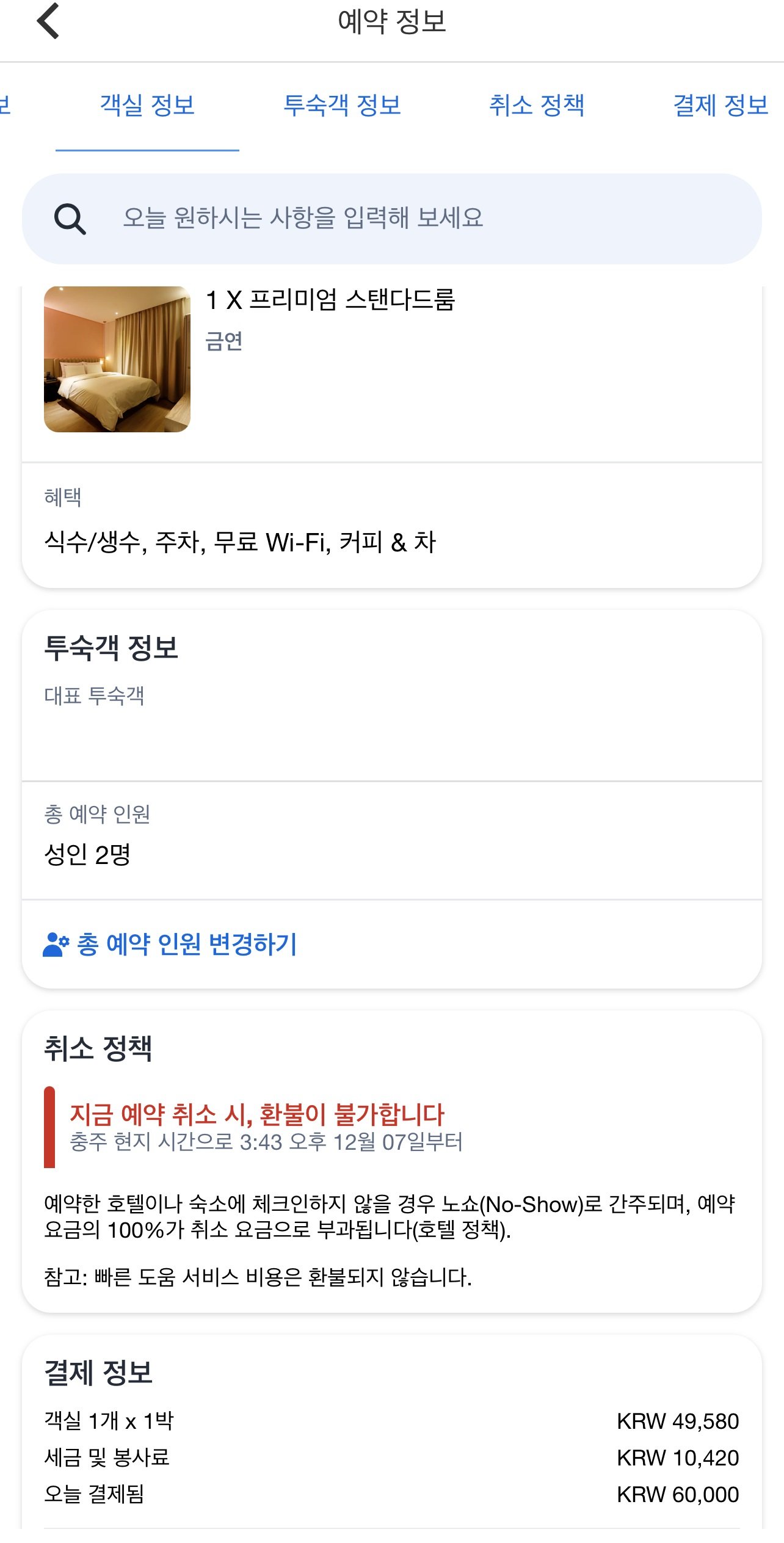Click the 1 X 프리미엄 스탠다드룸 title
784x1543 pixels.
[332, 301]
